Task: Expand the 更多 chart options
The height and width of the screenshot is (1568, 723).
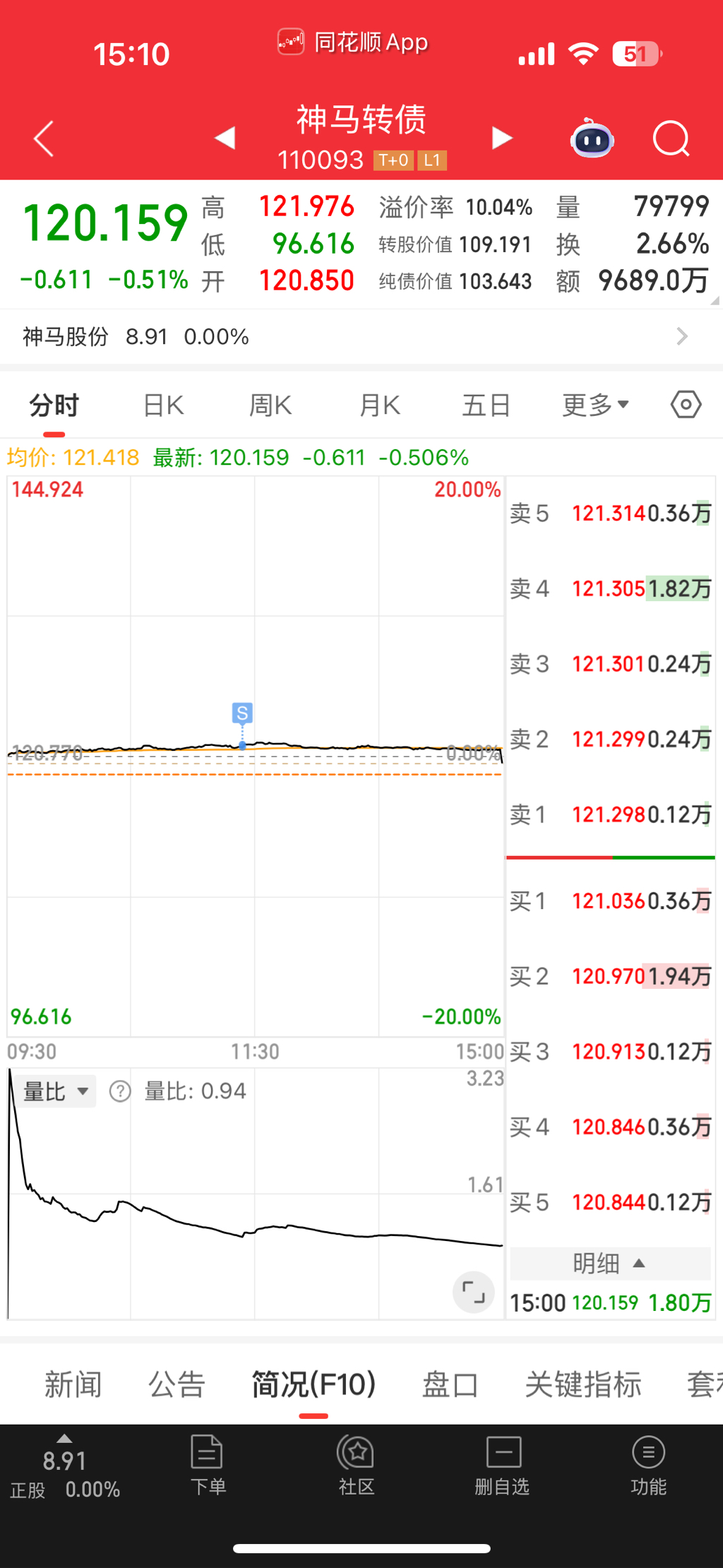Action: [595, 406]
